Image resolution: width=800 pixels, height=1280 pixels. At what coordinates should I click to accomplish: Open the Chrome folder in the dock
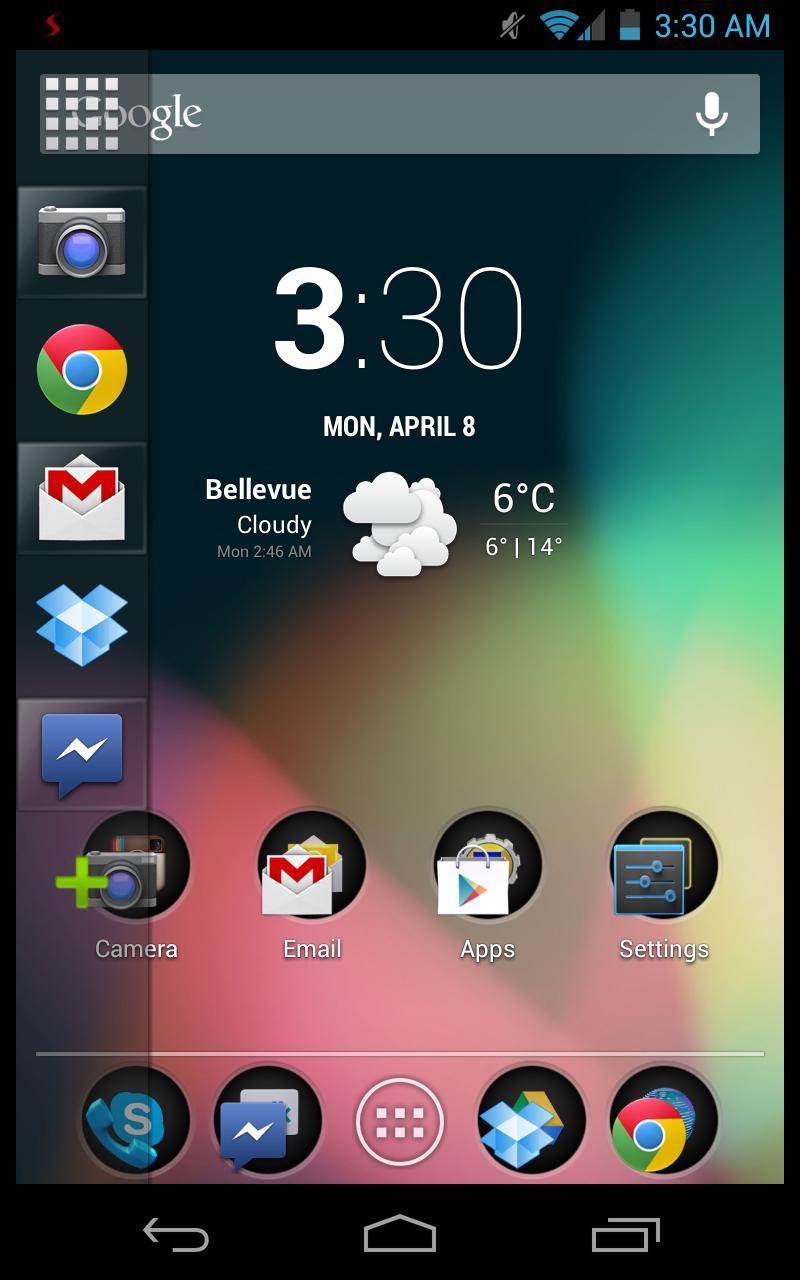663,1122
